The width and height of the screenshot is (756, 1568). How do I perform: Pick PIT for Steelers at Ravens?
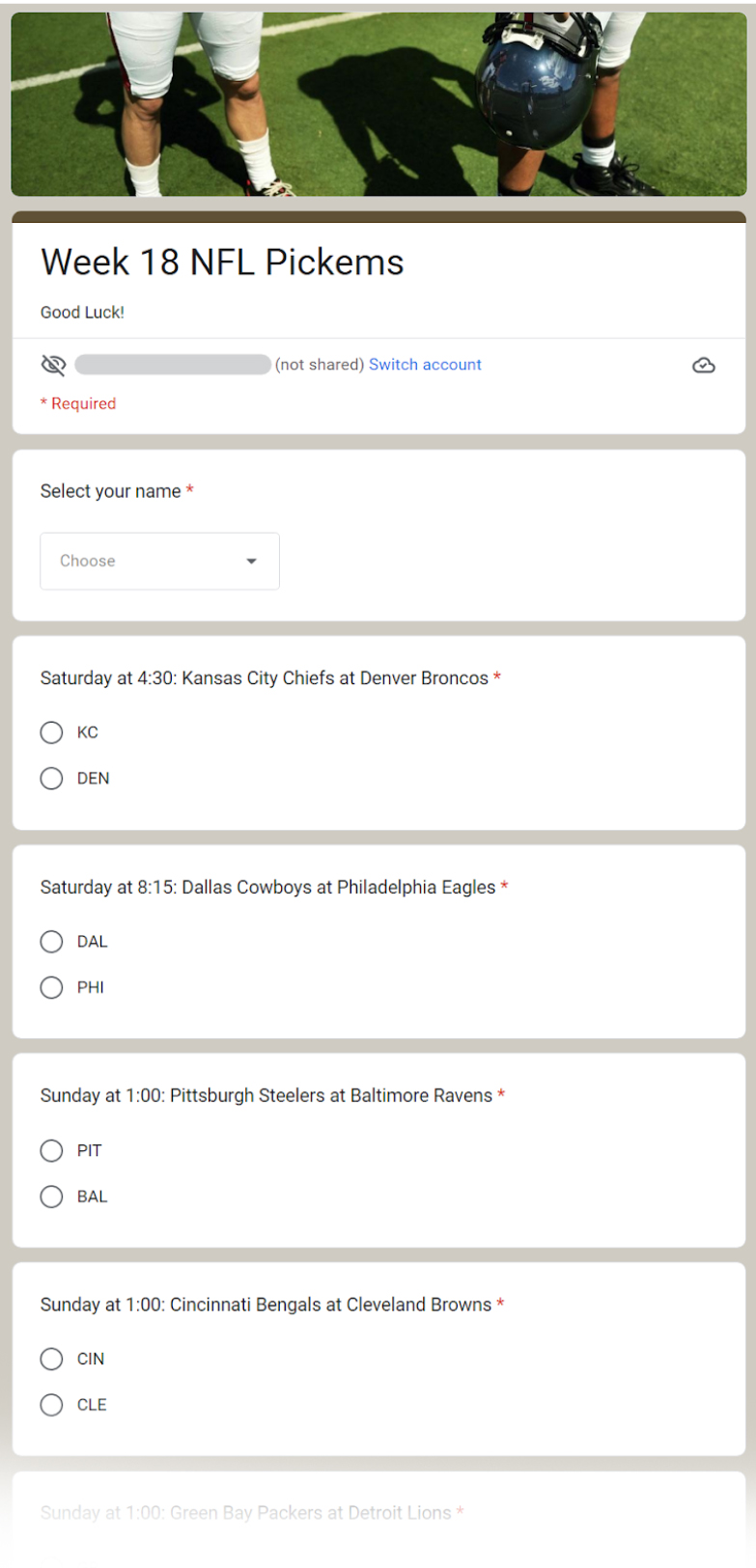[52, 1150]
